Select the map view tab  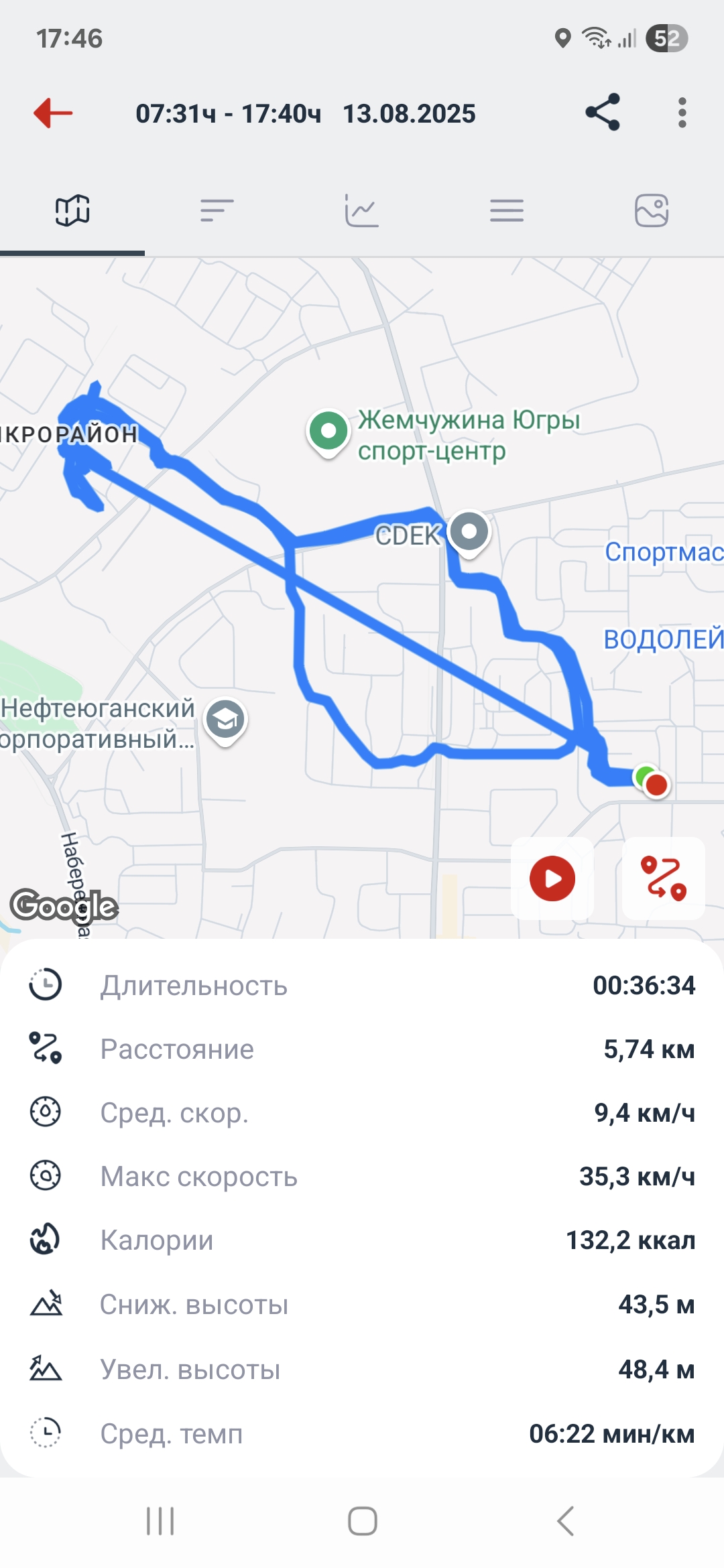[72, 210]
